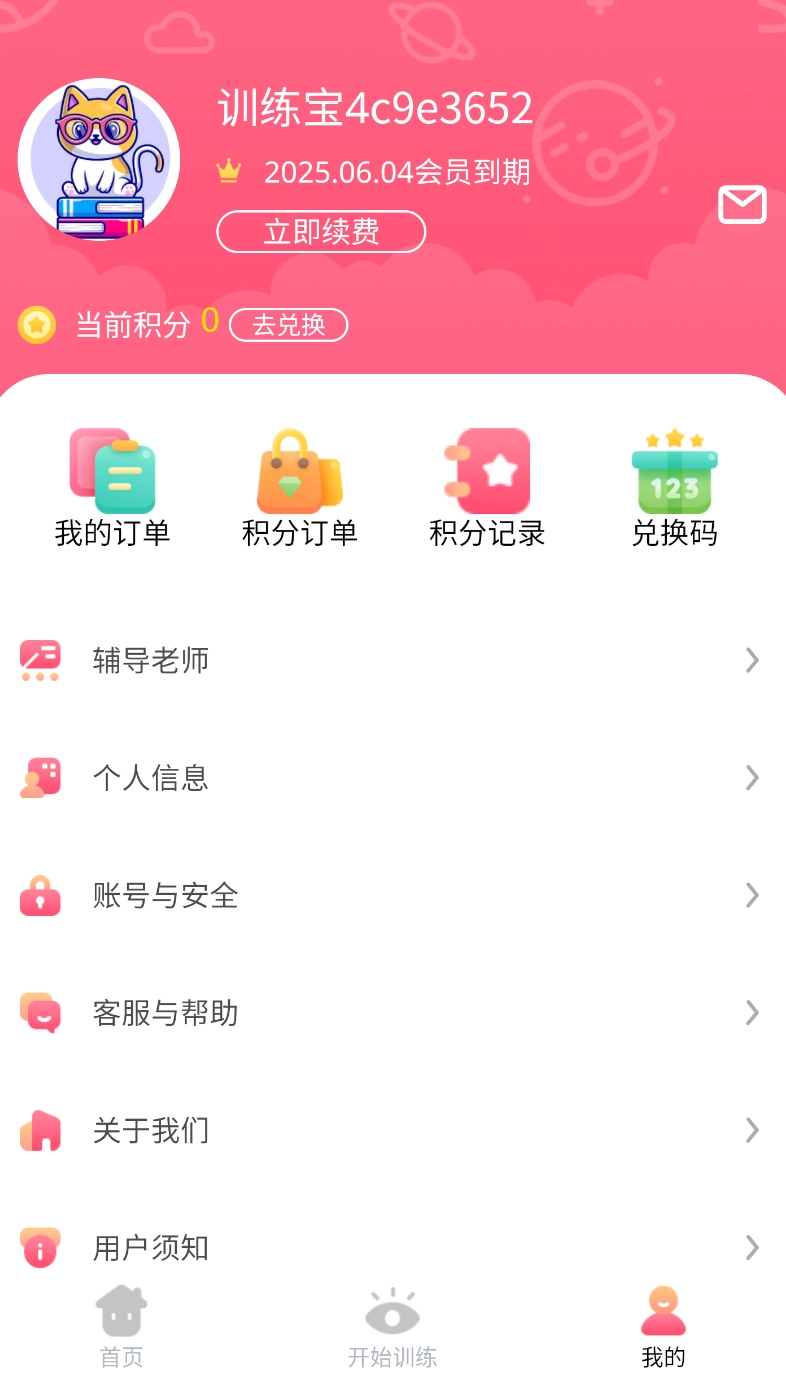786x1373 pixels.
Task: Expand 个人信息 via its chevron arrow
Action: (x=752, y=778)
